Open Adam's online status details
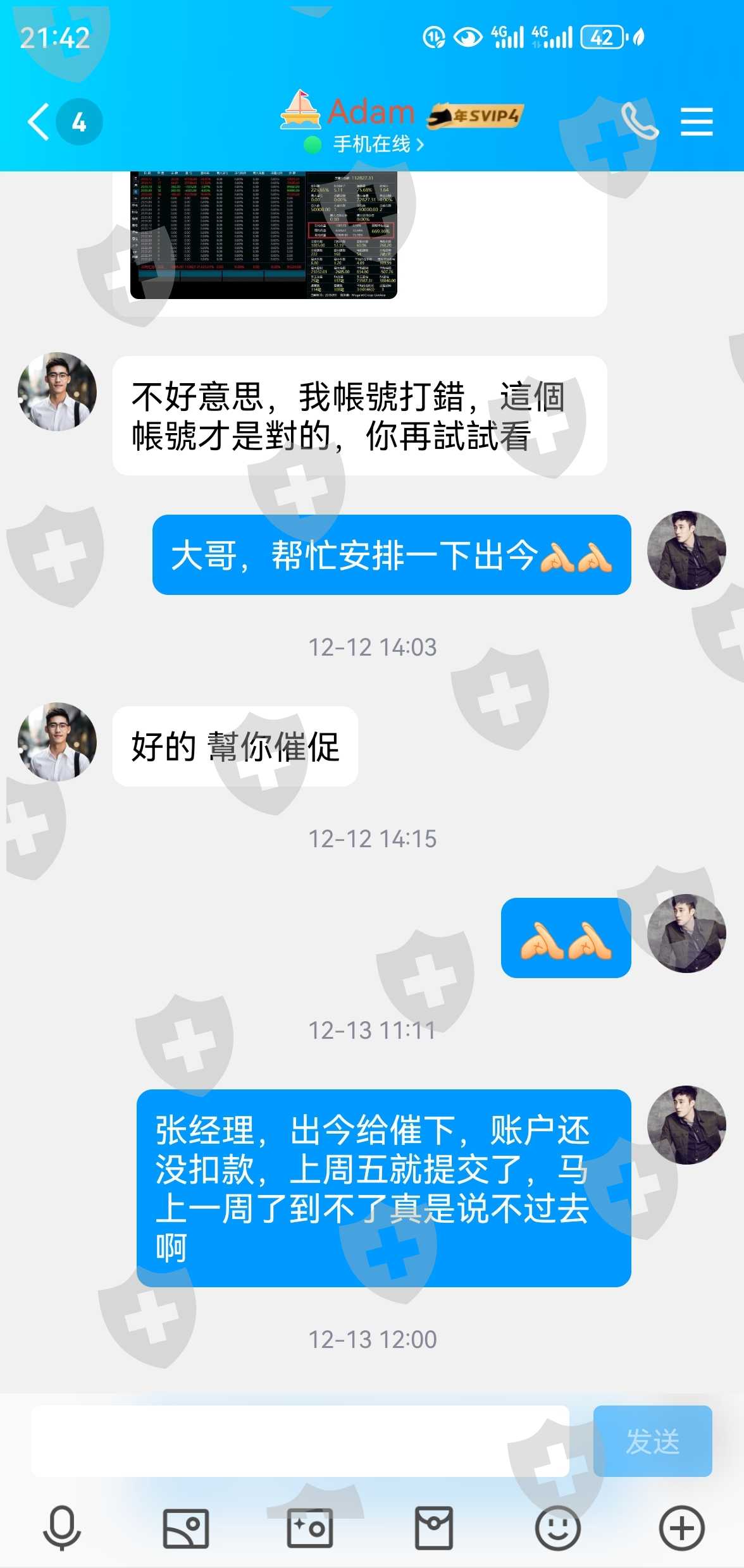This screenshot has height=1568, width=744. pos(364,145)
